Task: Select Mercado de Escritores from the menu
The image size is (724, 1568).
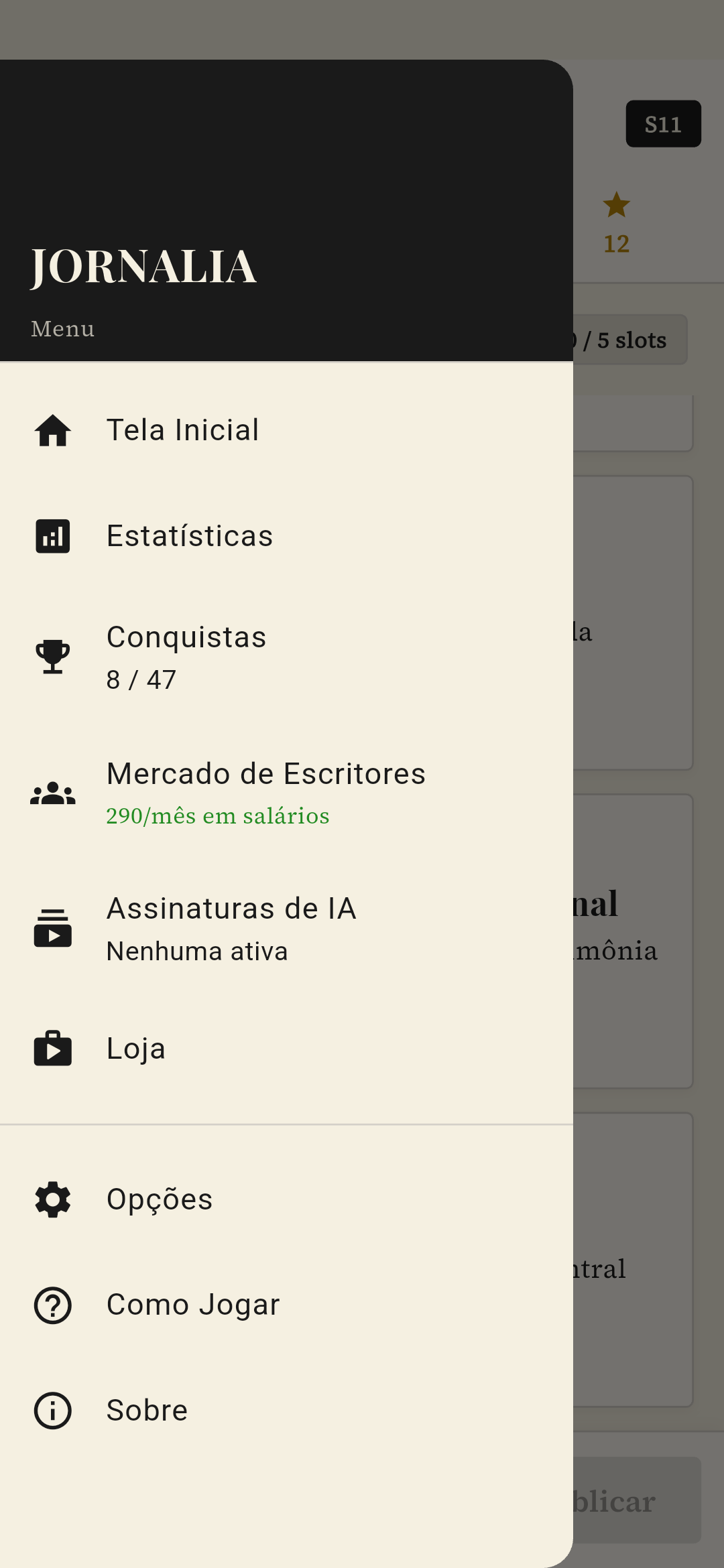Action: point(265,775)
